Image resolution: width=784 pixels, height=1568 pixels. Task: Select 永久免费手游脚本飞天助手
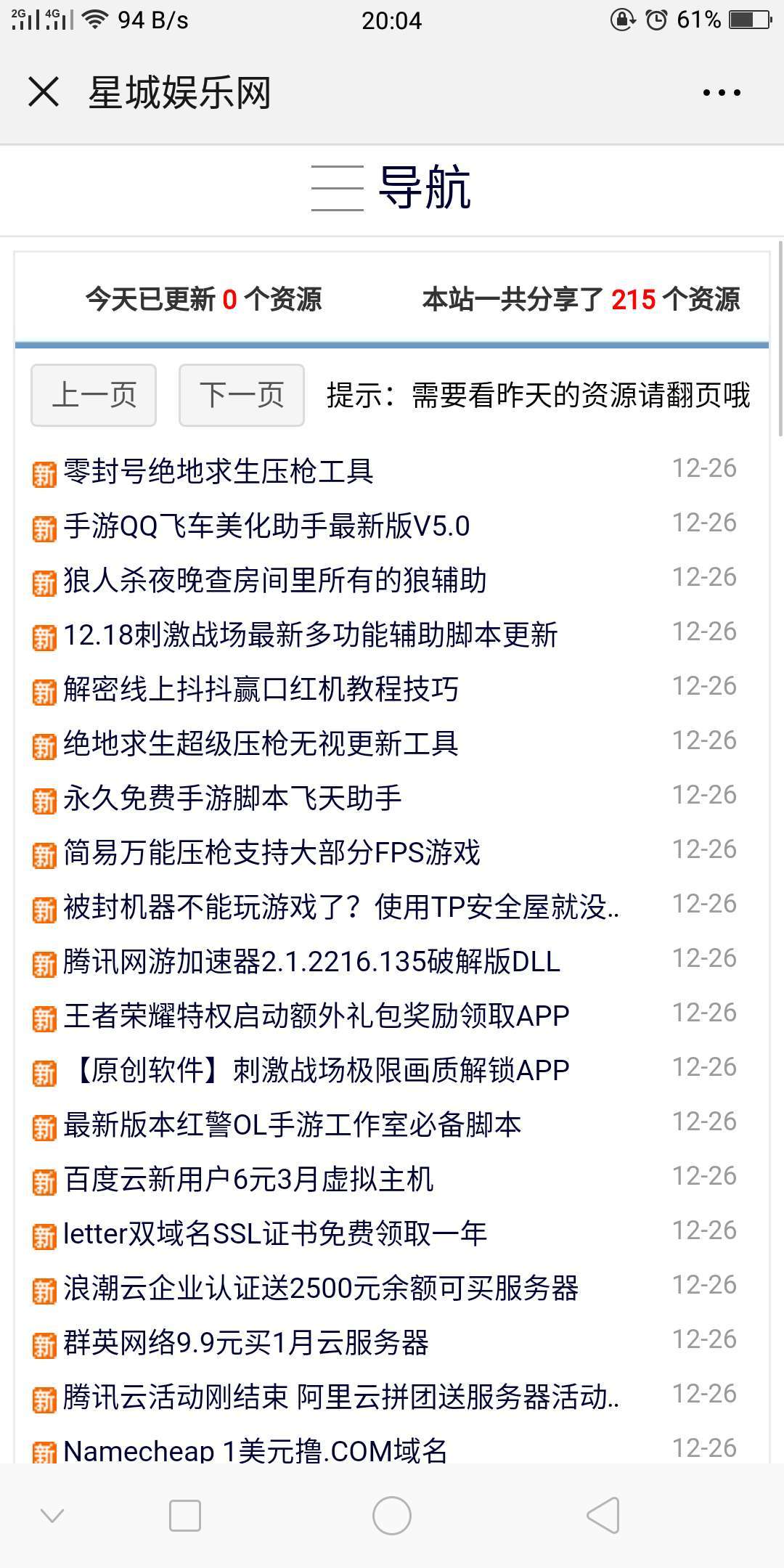point(232,798)
